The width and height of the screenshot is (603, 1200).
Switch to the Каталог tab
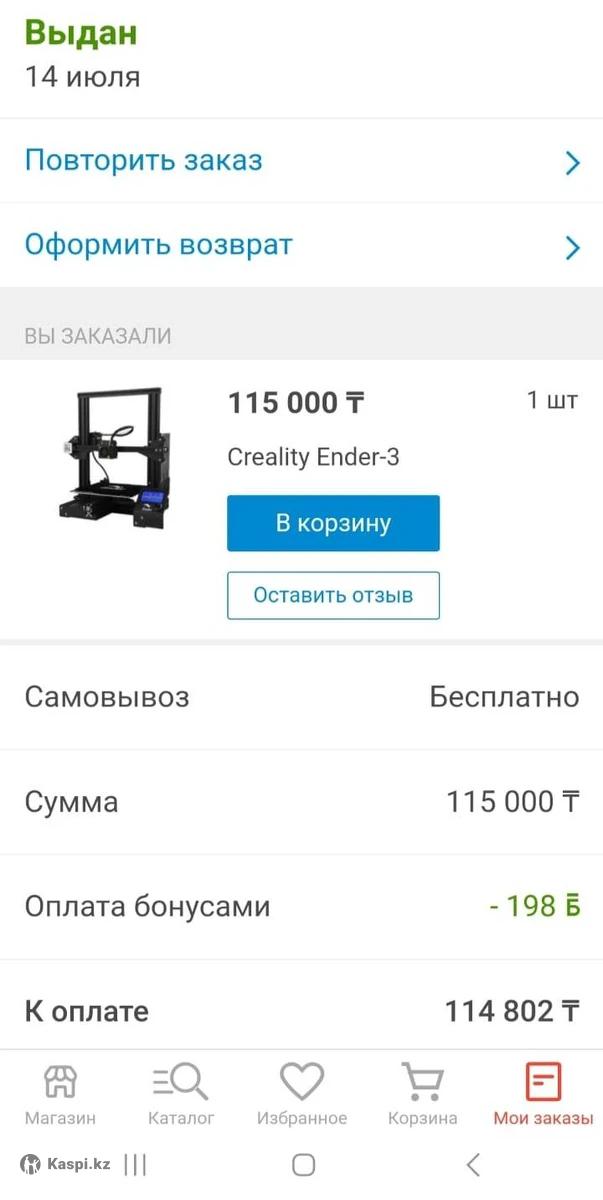(x=181, y=1093)
